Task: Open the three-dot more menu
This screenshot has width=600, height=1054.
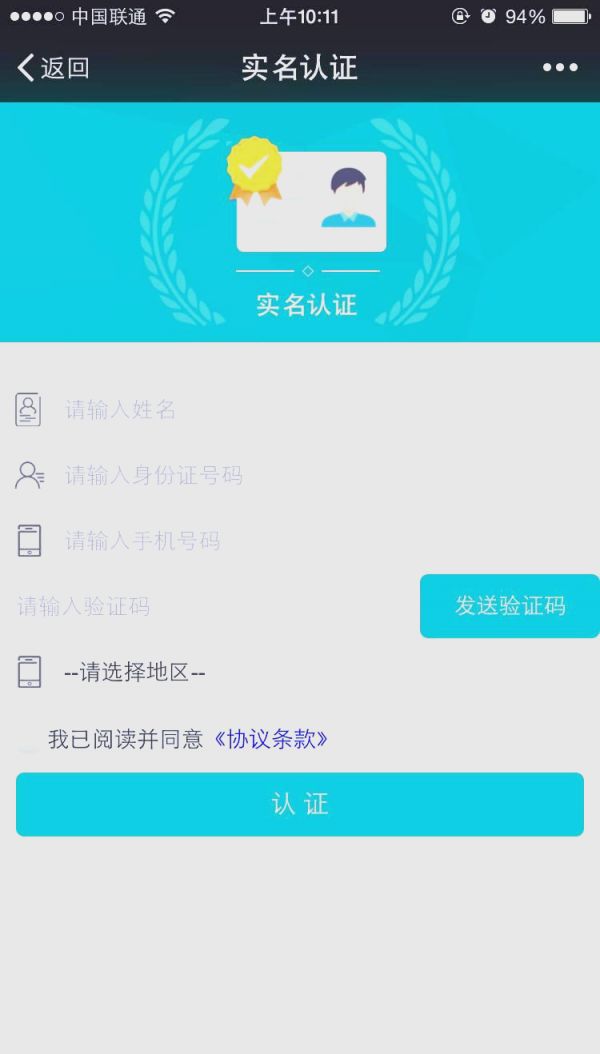Action: point(560,67)
